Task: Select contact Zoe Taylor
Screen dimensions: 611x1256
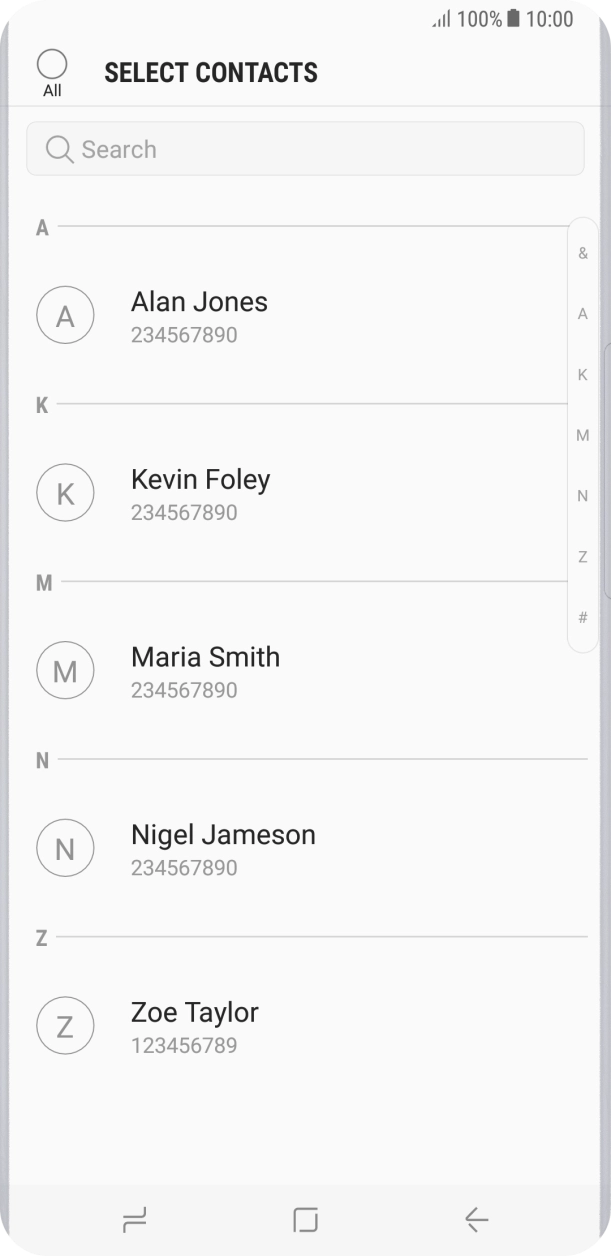Action: pos(195,1027)
